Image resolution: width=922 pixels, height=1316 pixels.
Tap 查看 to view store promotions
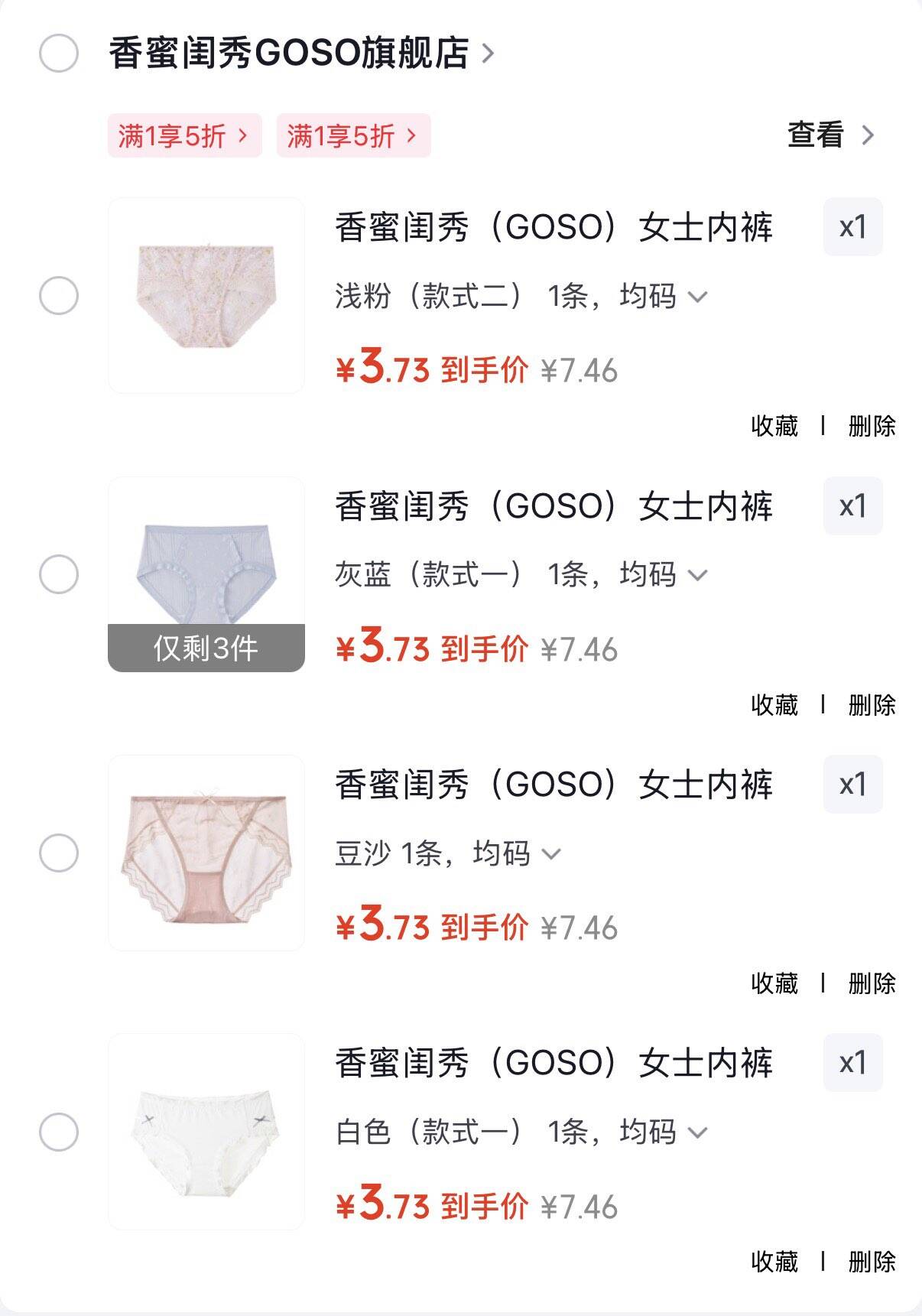(x=830, y=135)
